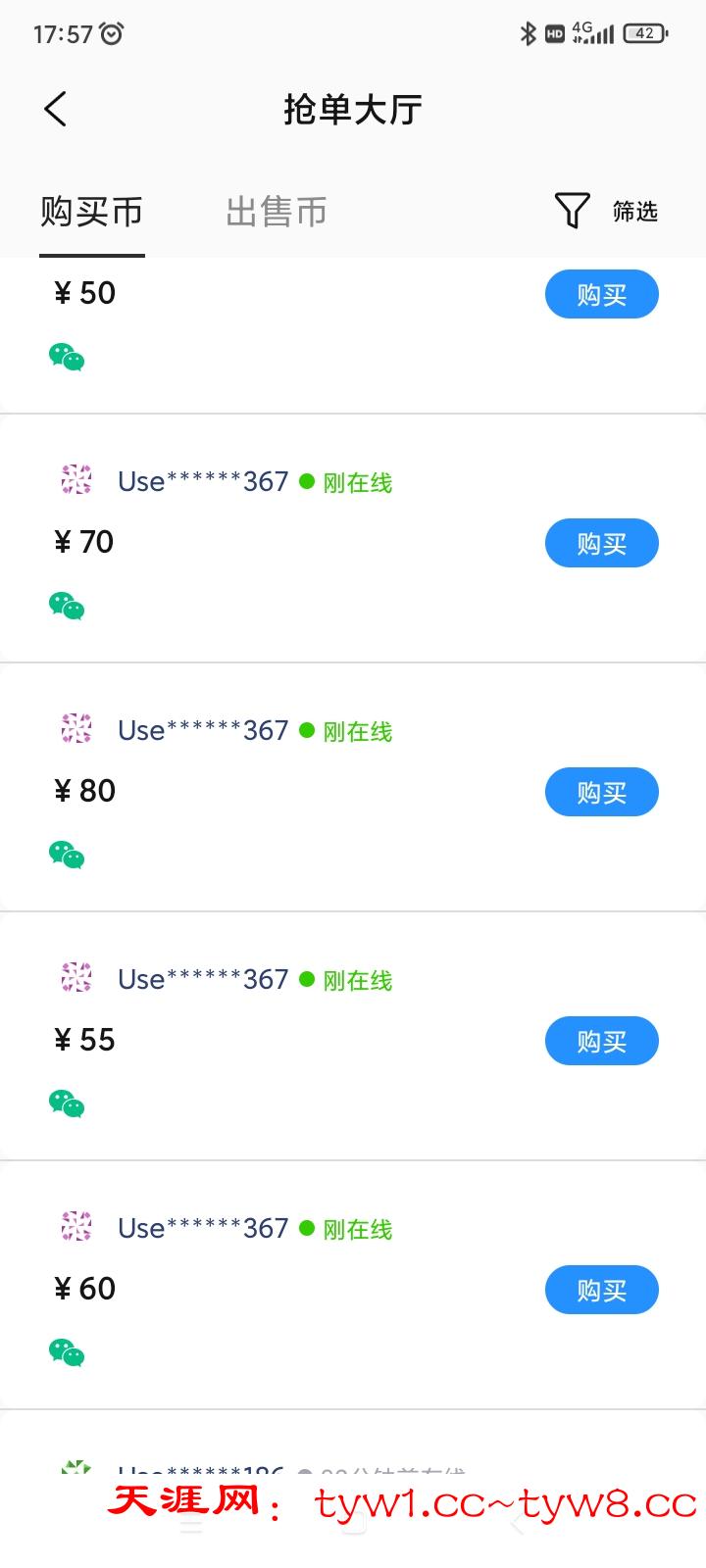
Task: Tap 购买 for the ¥ 50 order
Action: pyautogui.click(x=601, y=294)
